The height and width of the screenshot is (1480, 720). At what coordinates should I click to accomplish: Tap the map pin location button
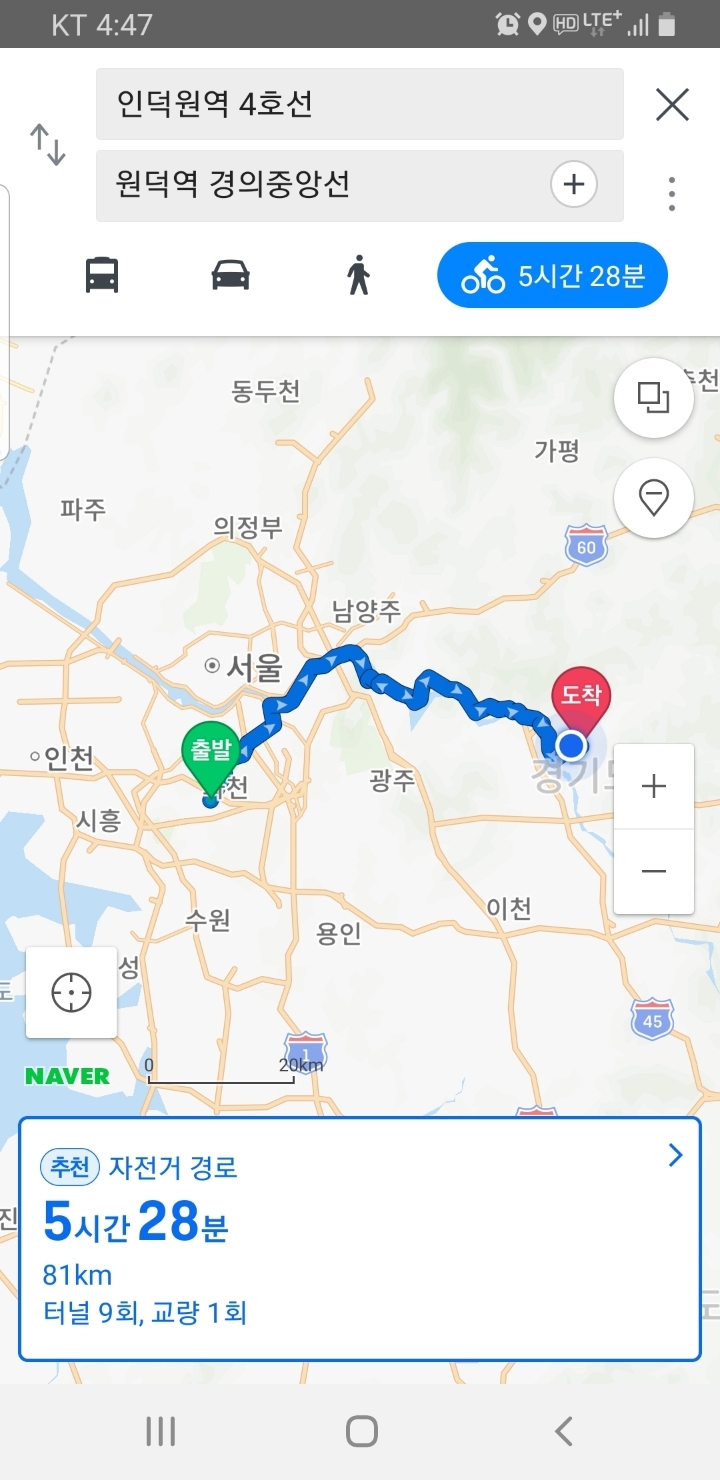654,497
